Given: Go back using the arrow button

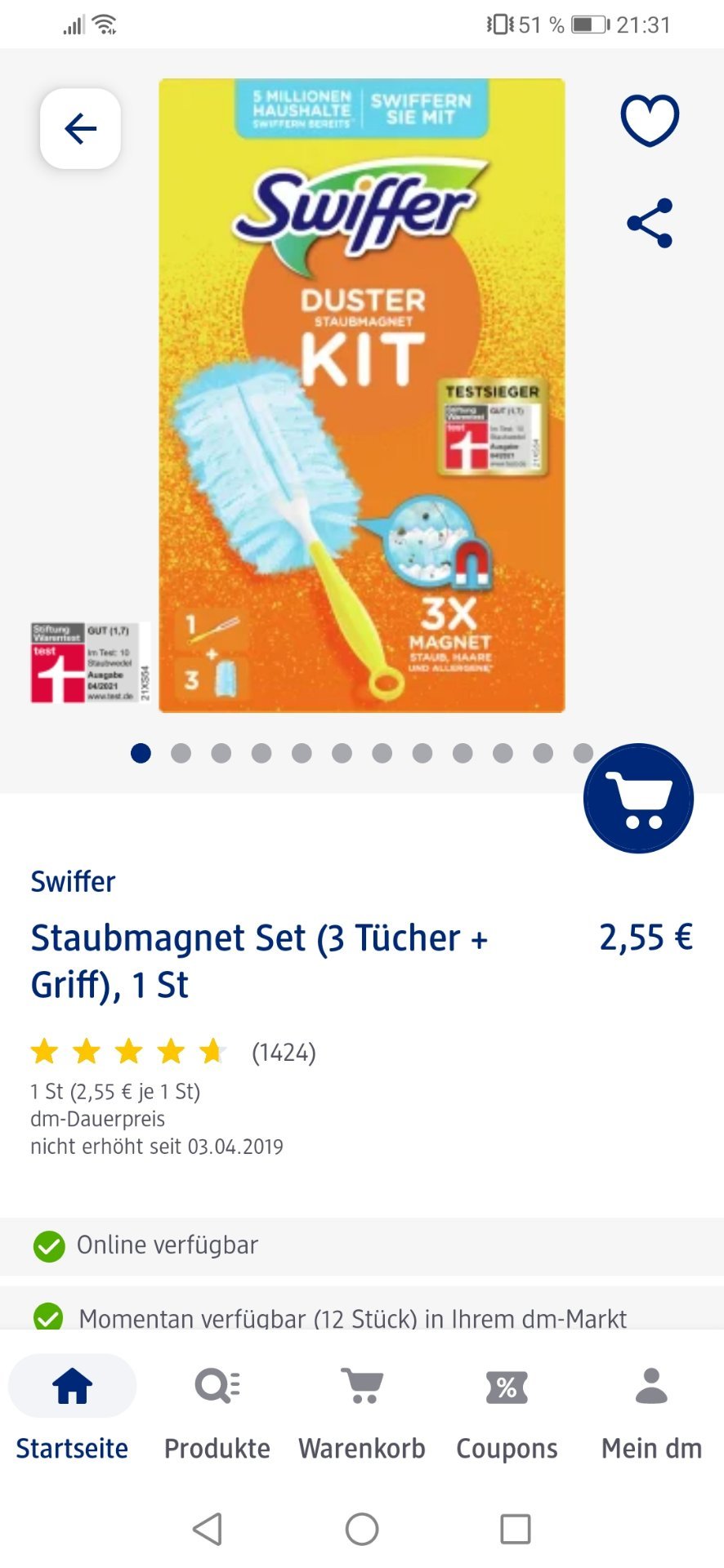Looking at the screenshot, I should [80, 128].
